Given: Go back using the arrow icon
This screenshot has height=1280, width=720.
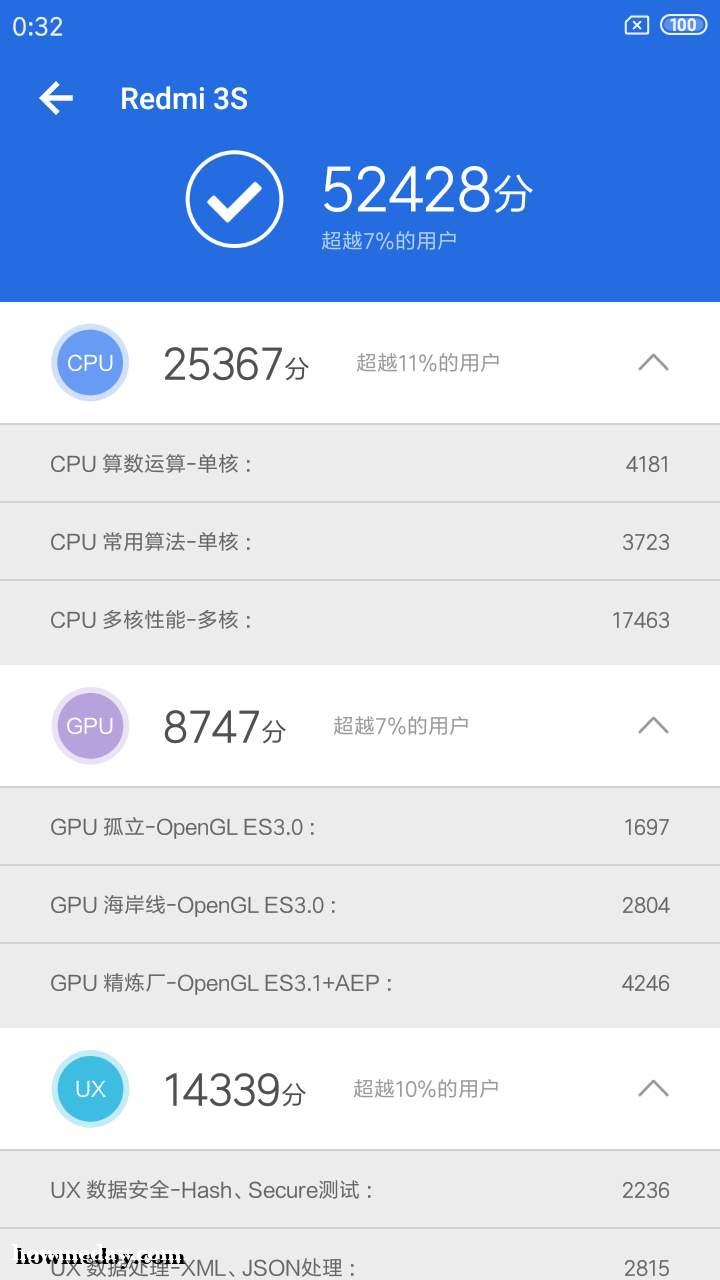Looking at the screenshot, I should point(56,98).
